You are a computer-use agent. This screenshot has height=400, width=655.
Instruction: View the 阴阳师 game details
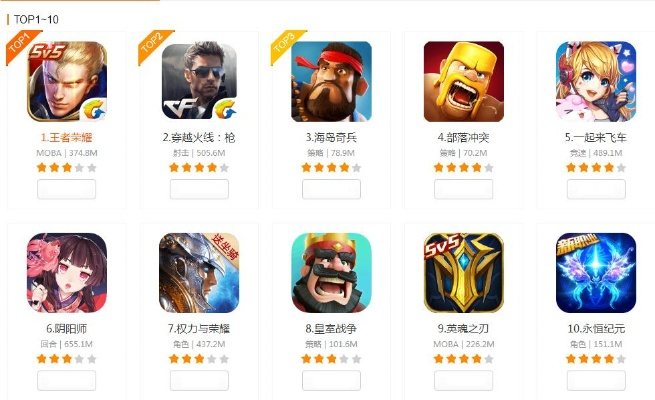[x=67, y=273]
